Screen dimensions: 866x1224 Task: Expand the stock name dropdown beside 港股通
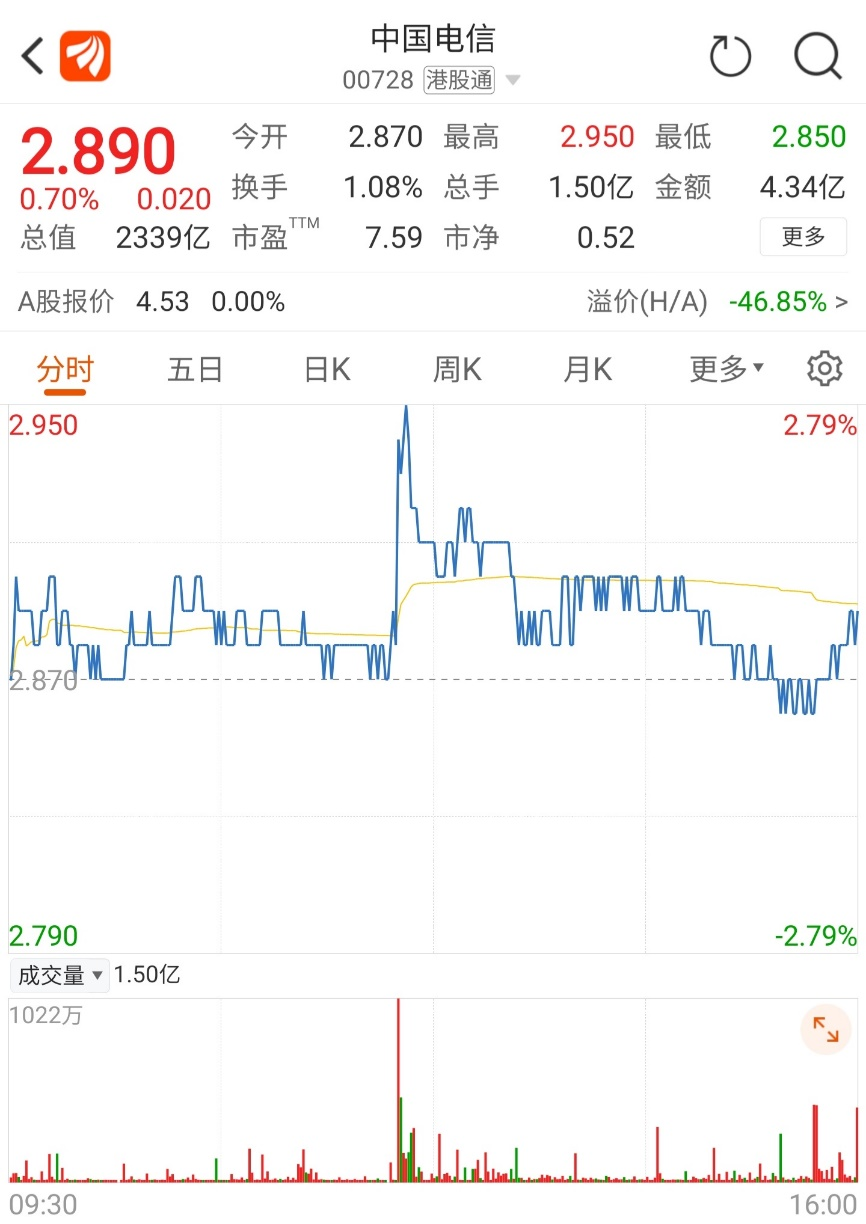tap(512, 80)
